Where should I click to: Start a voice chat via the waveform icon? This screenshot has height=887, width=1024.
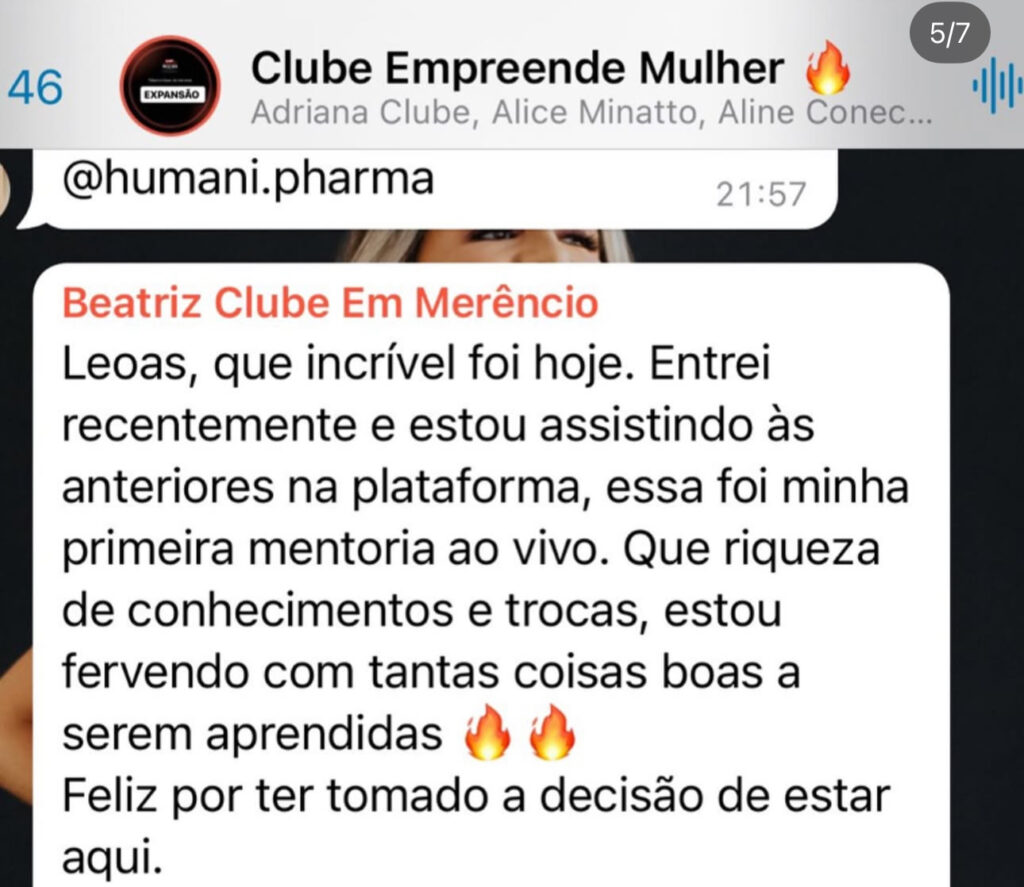pos(996,90)
